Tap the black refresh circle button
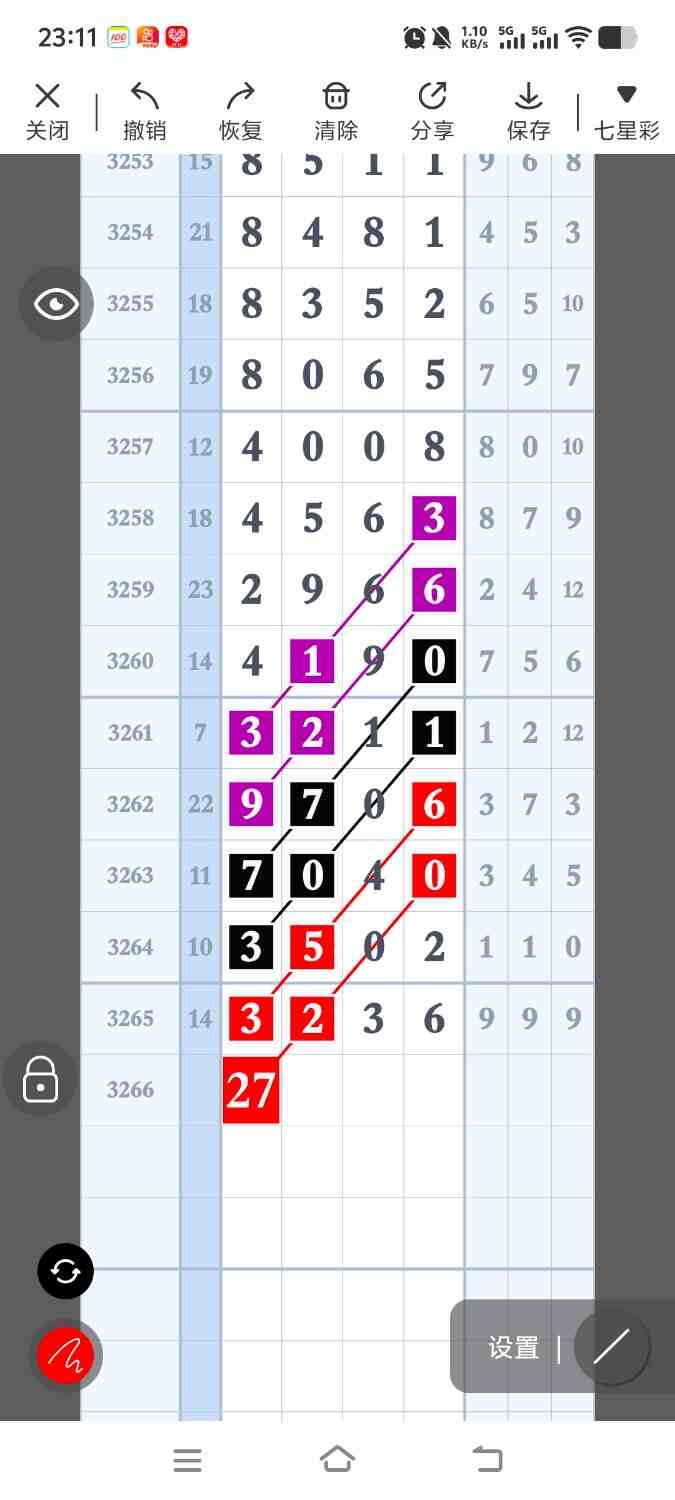 65,1271
